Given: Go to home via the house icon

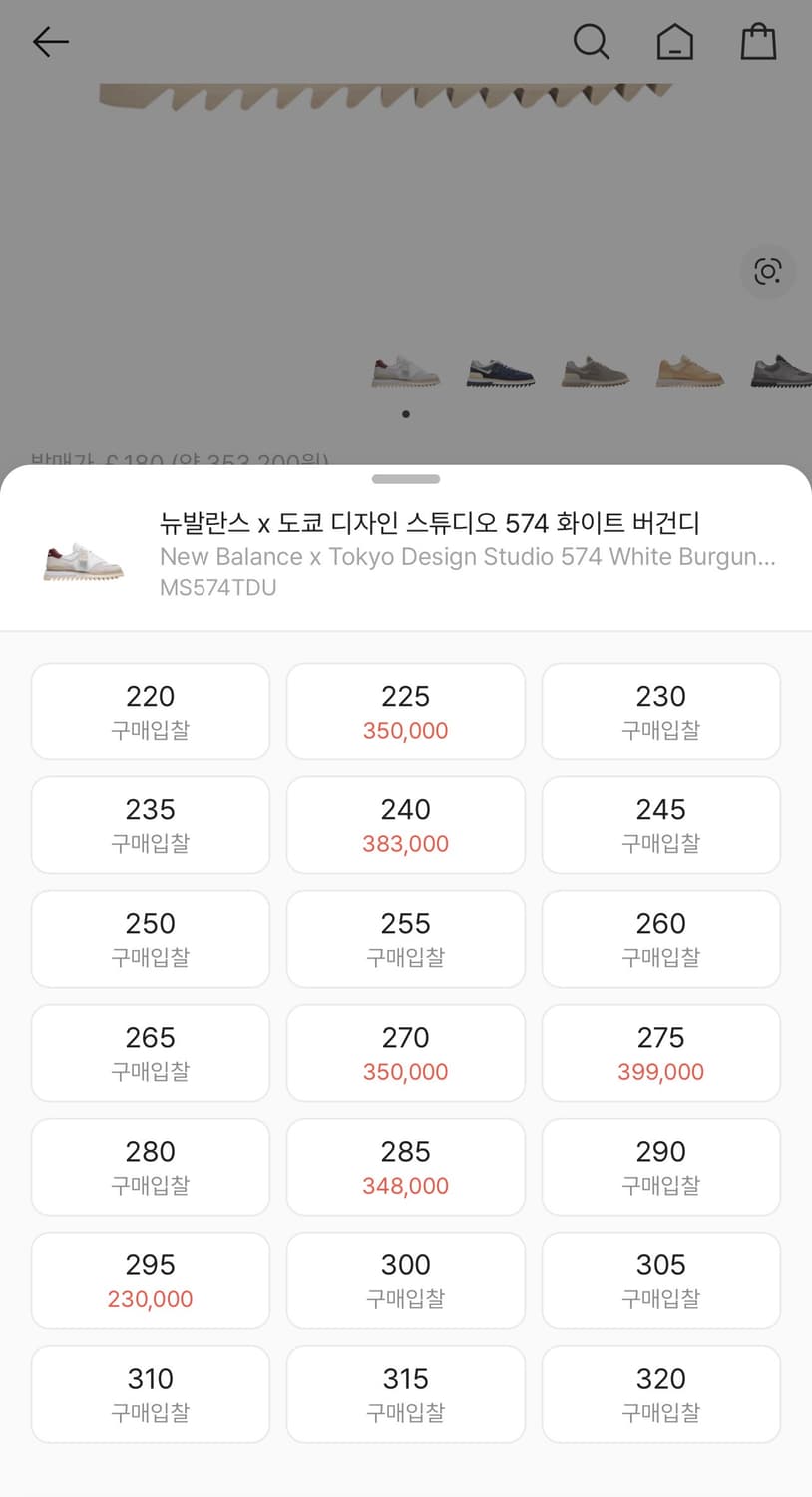Looking at the screenshot, I should (x=675, y=42).
